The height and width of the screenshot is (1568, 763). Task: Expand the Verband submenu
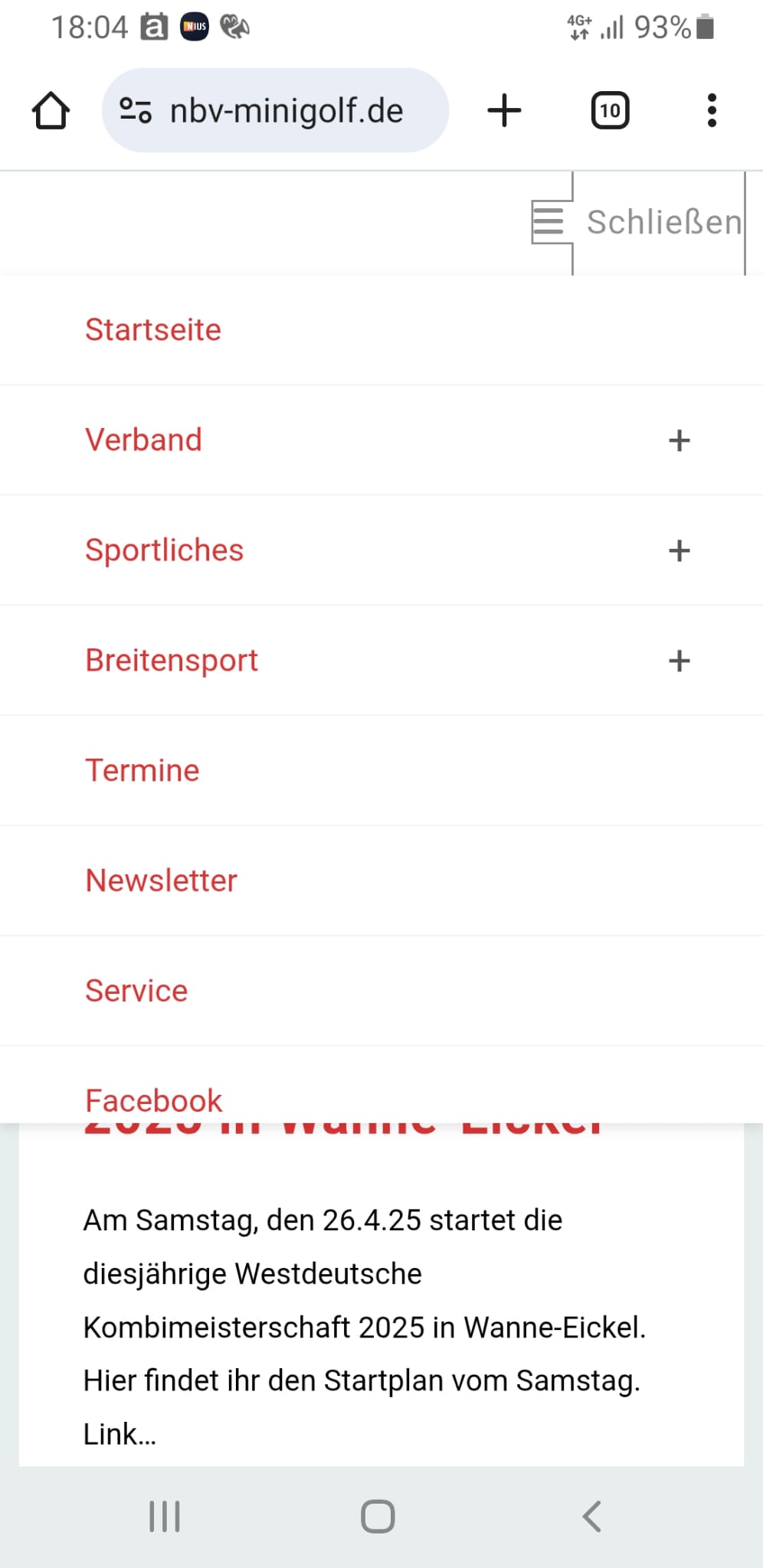pyautogui.click(x=679, y=440)
